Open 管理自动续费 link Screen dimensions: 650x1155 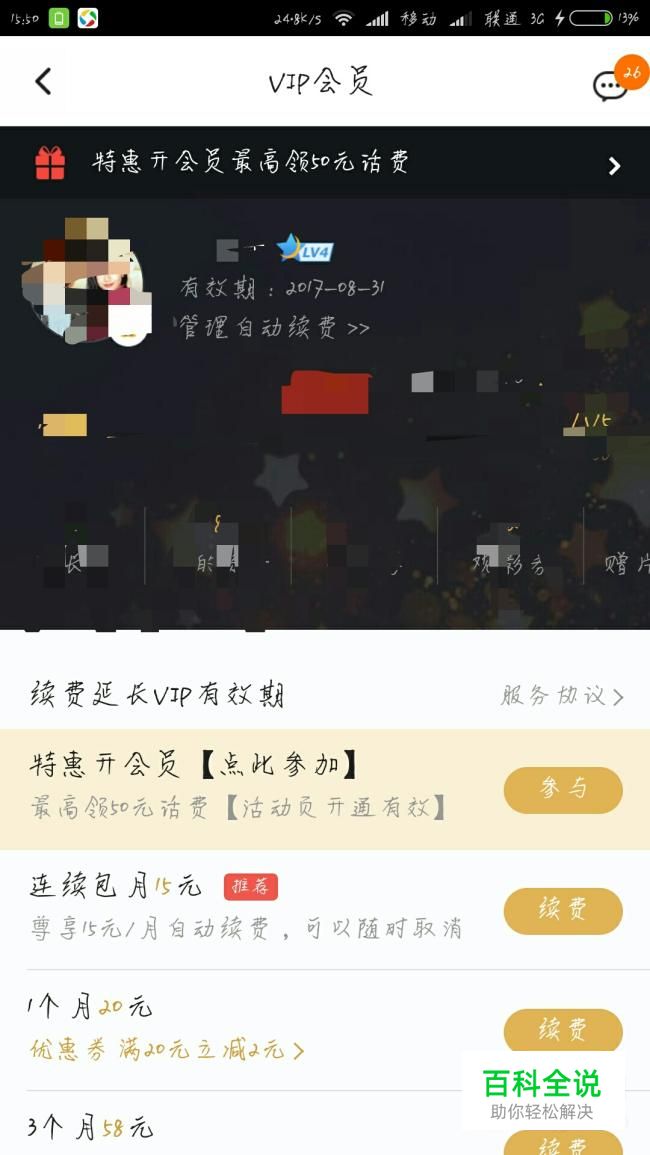point(275,328)
